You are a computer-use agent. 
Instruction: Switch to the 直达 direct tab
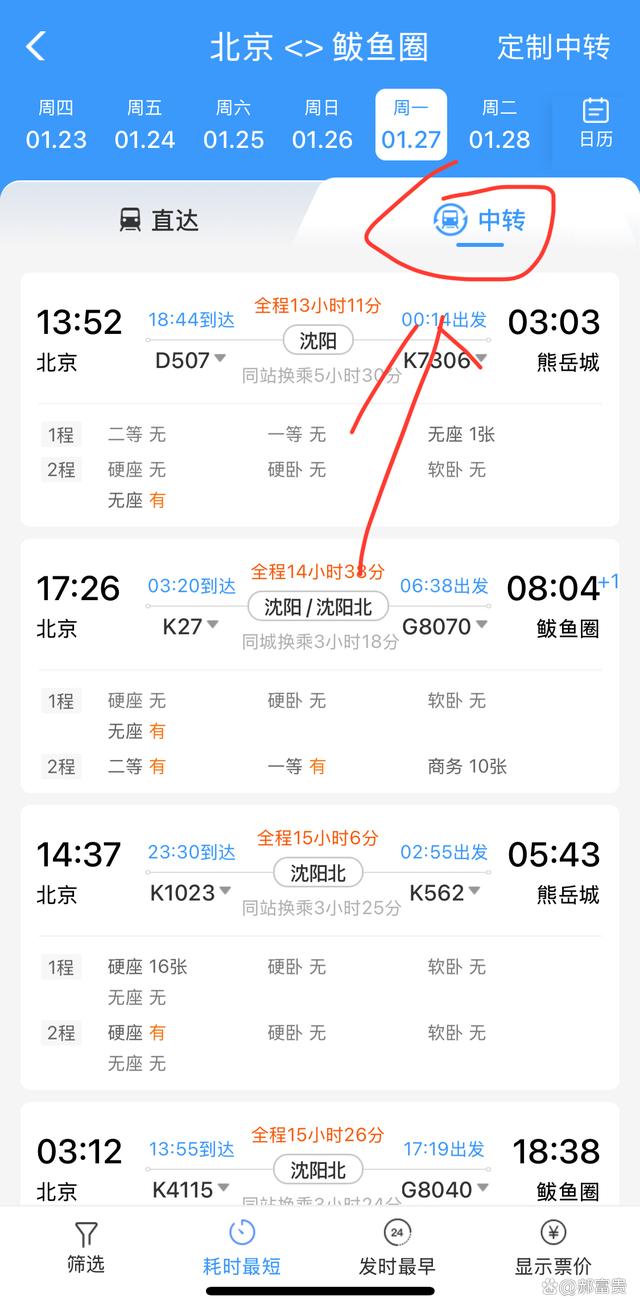coord(160,220)
